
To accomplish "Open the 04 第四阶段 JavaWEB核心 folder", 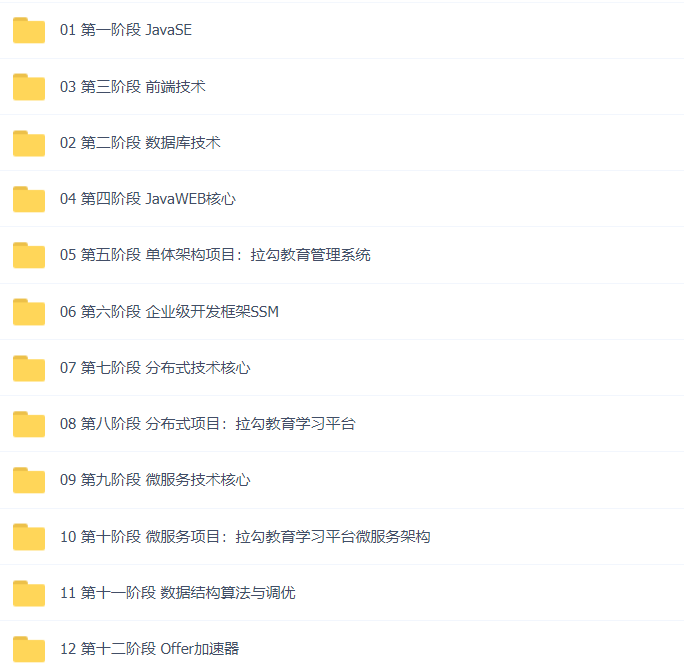I will [x=147, y=198].
